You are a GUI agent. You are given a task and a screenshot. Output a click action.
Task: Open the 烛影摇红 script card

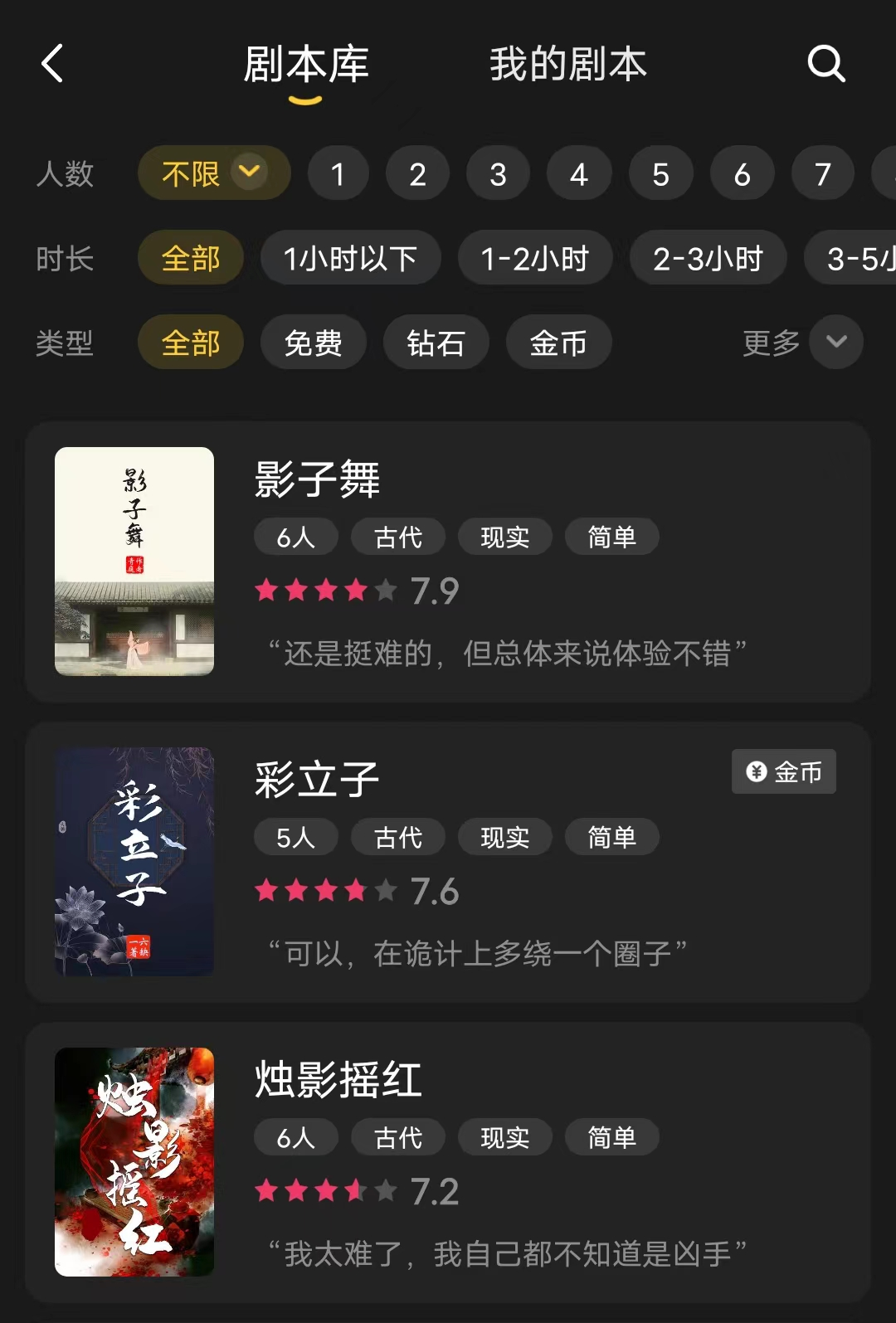tap(448, 1162)
